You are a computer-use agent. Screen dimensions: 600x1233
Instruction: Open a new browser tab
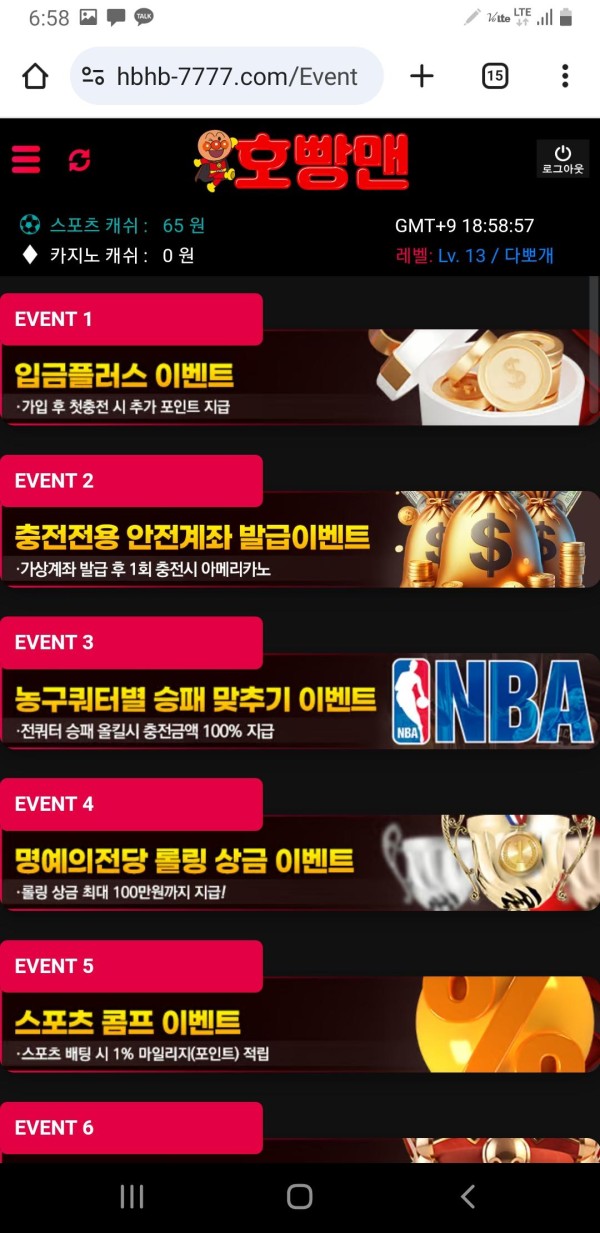tap(422, 76)
